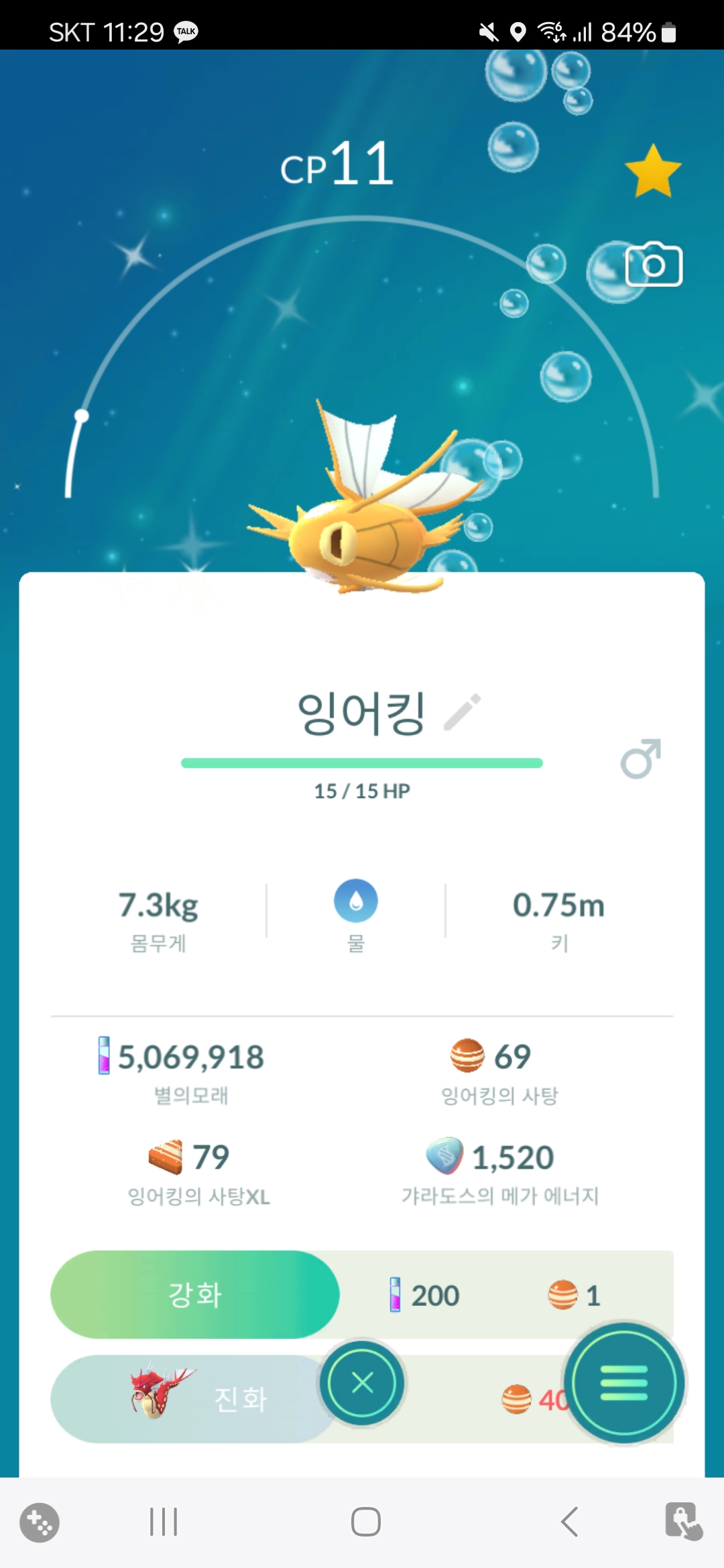Open the green hamburger menu button

[x=624, y=1383]
